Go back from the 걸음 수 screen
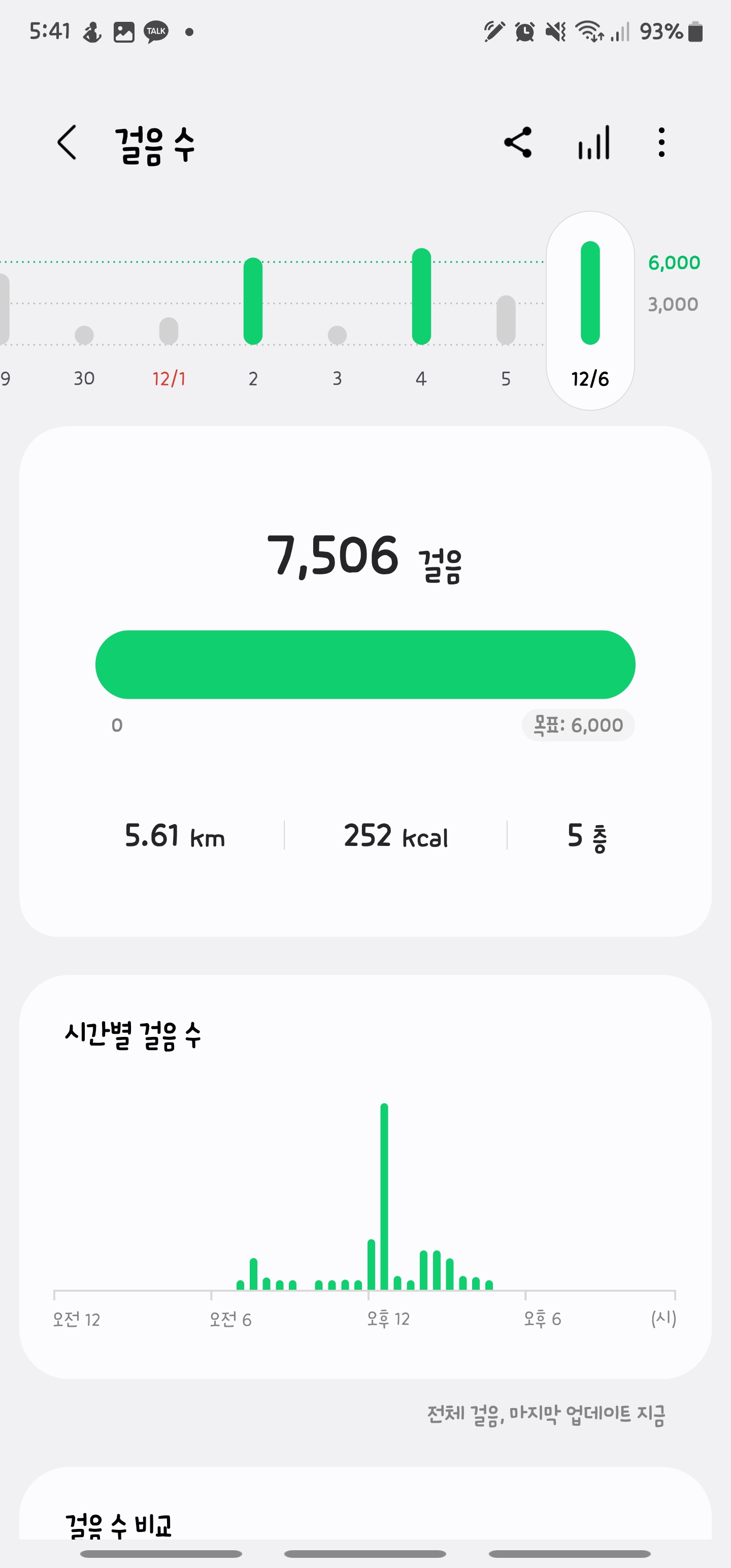The width and height of the screenshot is (731, 1568). 67,143
